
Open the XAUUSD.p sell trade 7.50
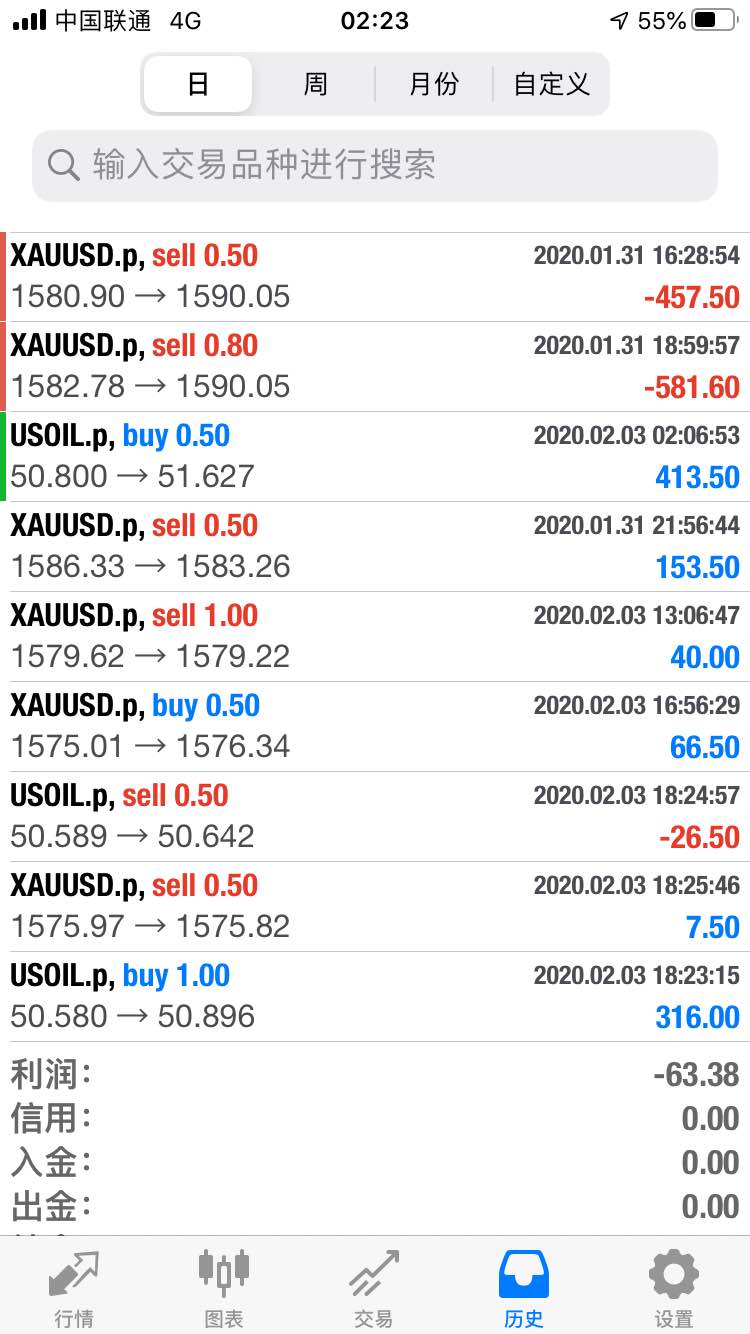click(375, 907)
